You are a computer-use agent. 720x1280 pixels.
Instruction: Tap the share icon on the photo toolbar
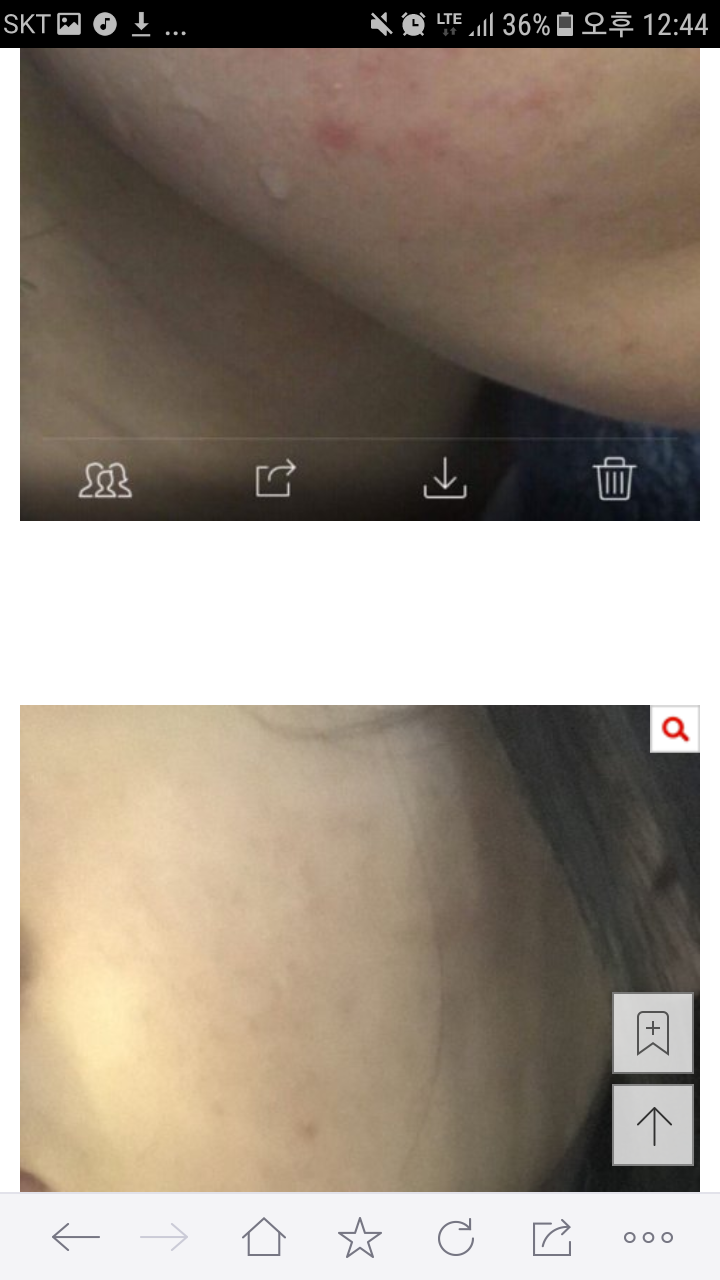click(273, 480)
